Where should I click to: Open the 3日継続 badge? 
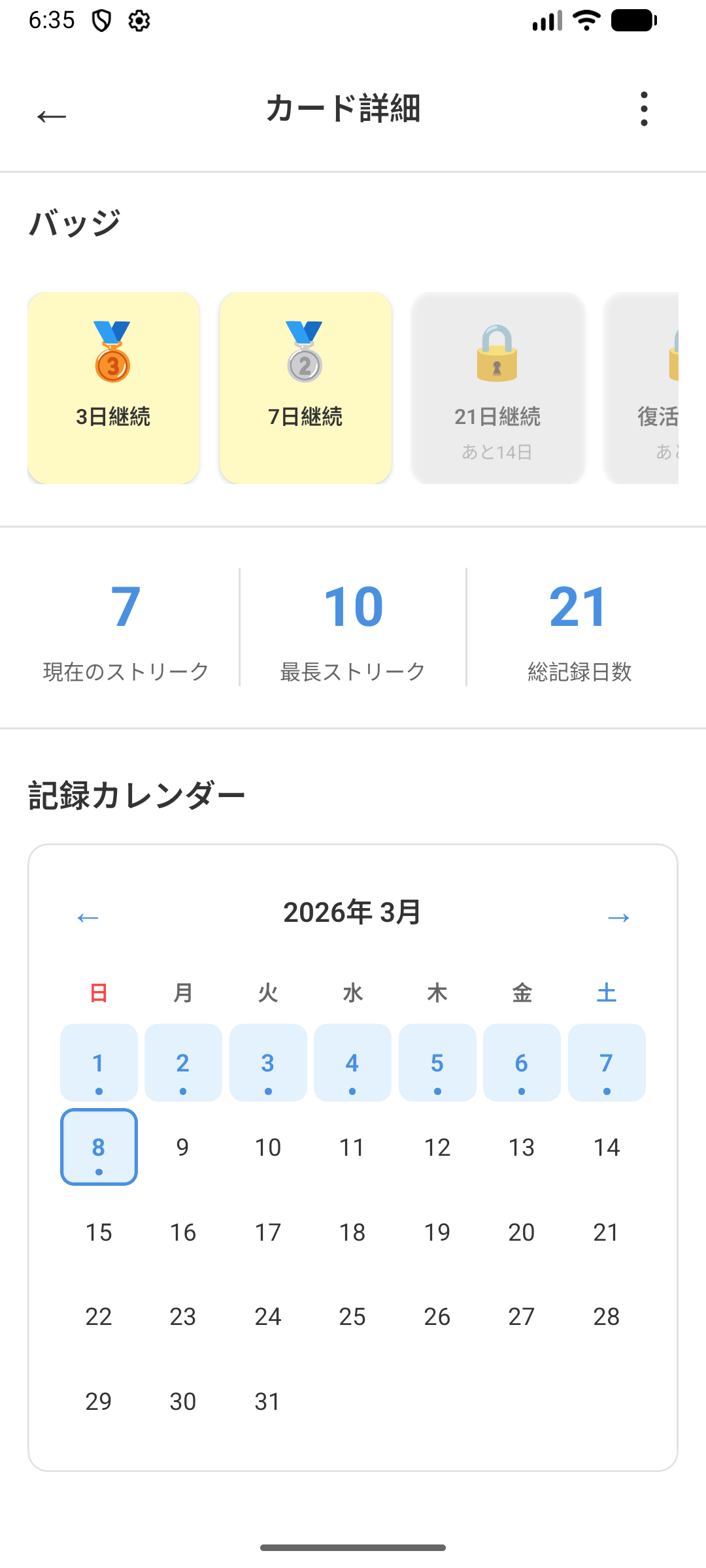114,388
